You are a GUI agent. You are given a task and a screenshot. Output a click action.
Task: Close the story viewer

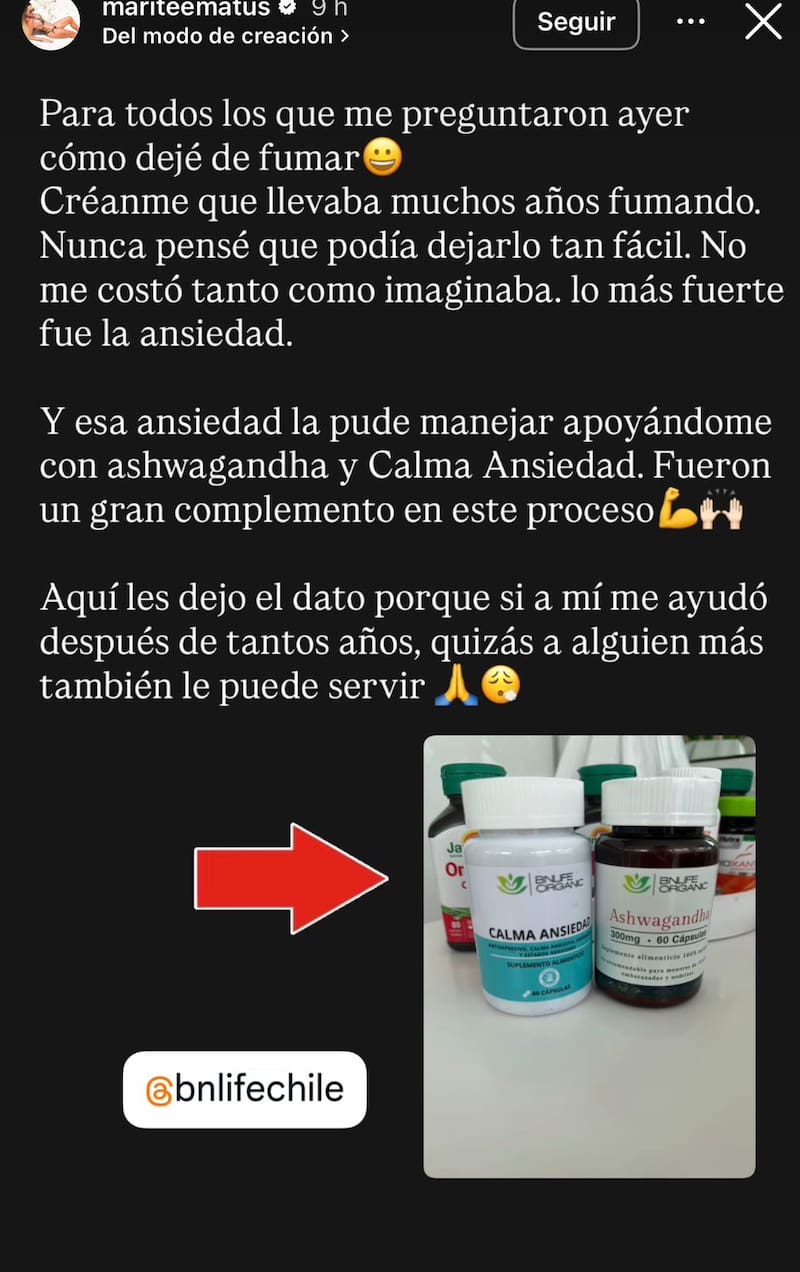pyautogui.click(x=763, y=21)
